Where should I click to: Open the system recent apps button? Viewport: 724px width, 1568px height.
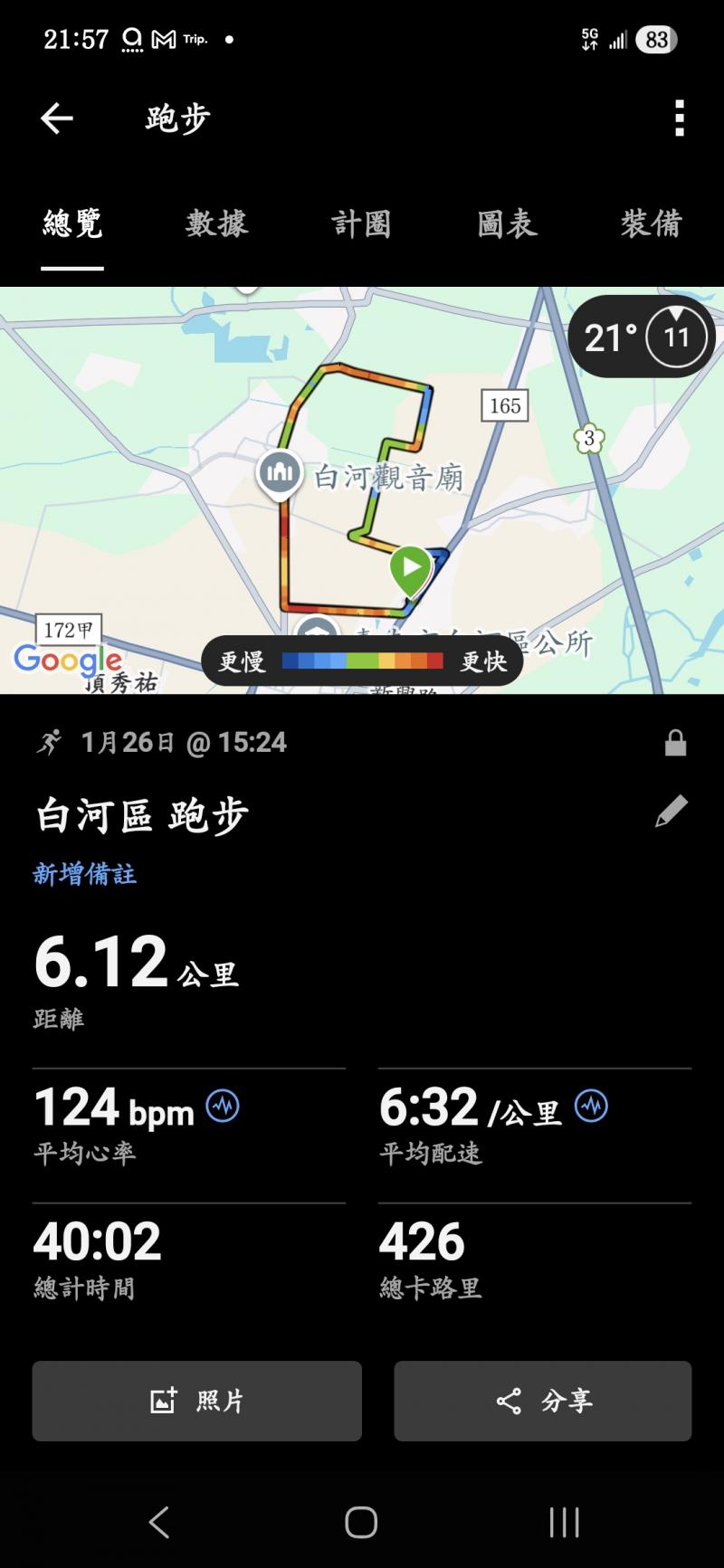[564, 1523]
